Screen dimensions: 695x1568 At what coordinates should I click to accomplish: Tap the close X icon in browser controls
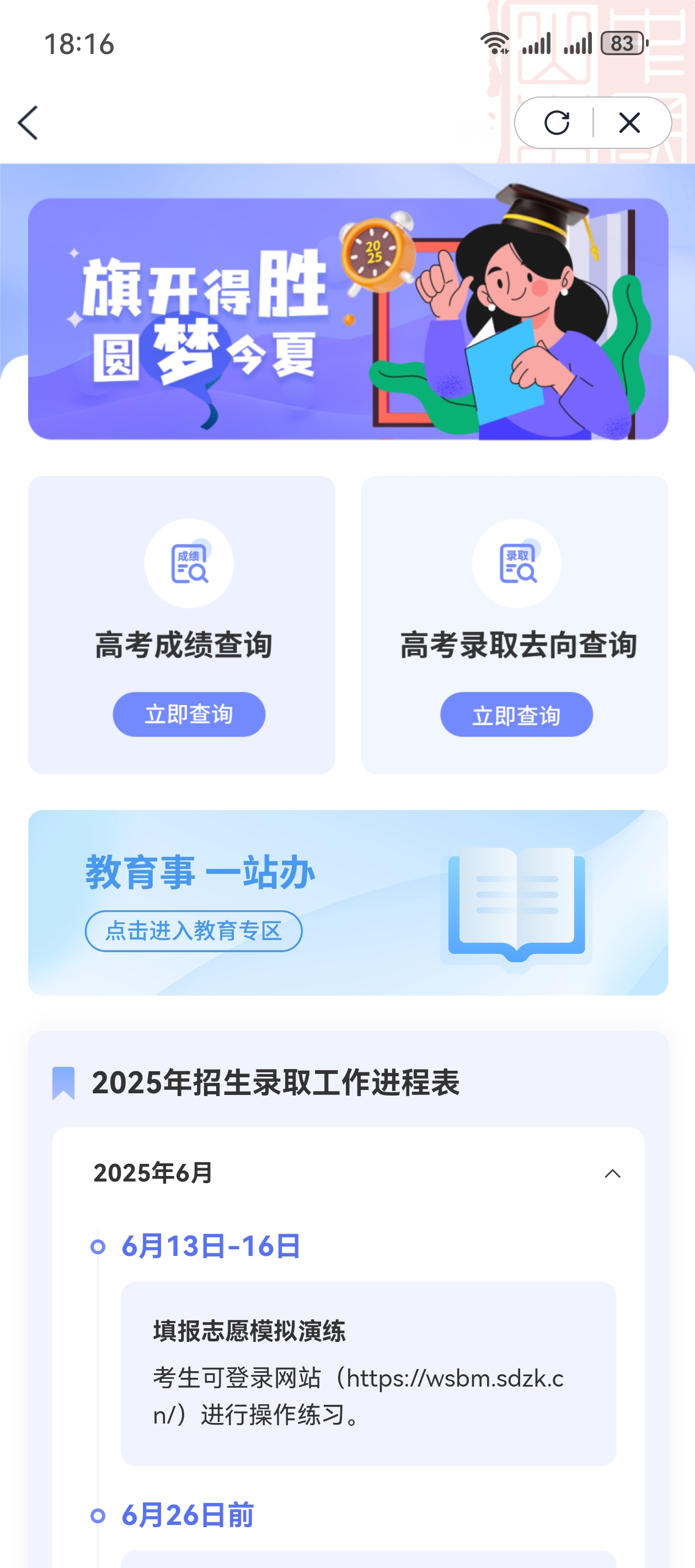628,123
